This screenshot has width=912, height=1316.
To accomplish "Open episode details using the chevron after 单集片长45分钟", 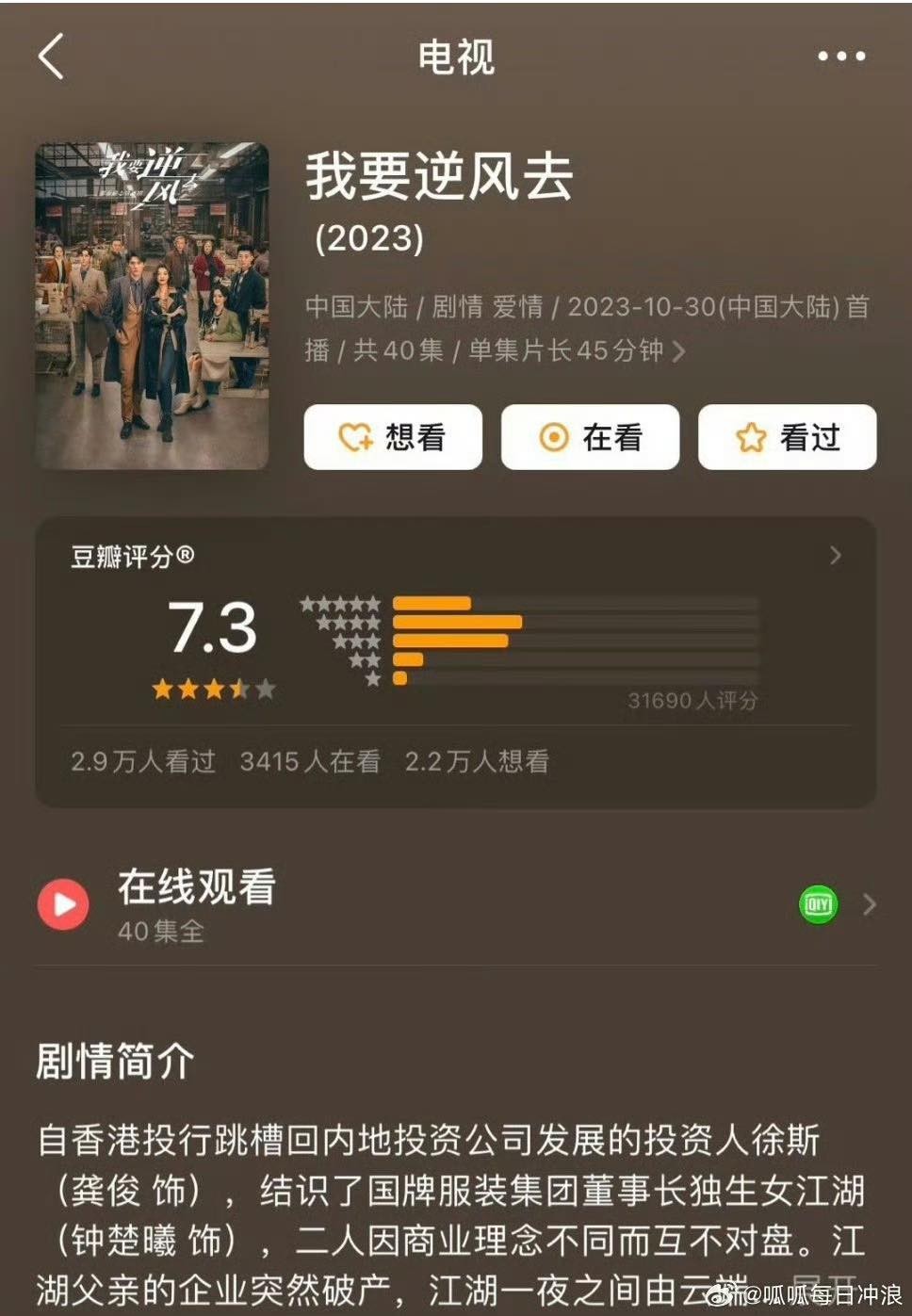I will pyautogui.click(x=680, y=349).
